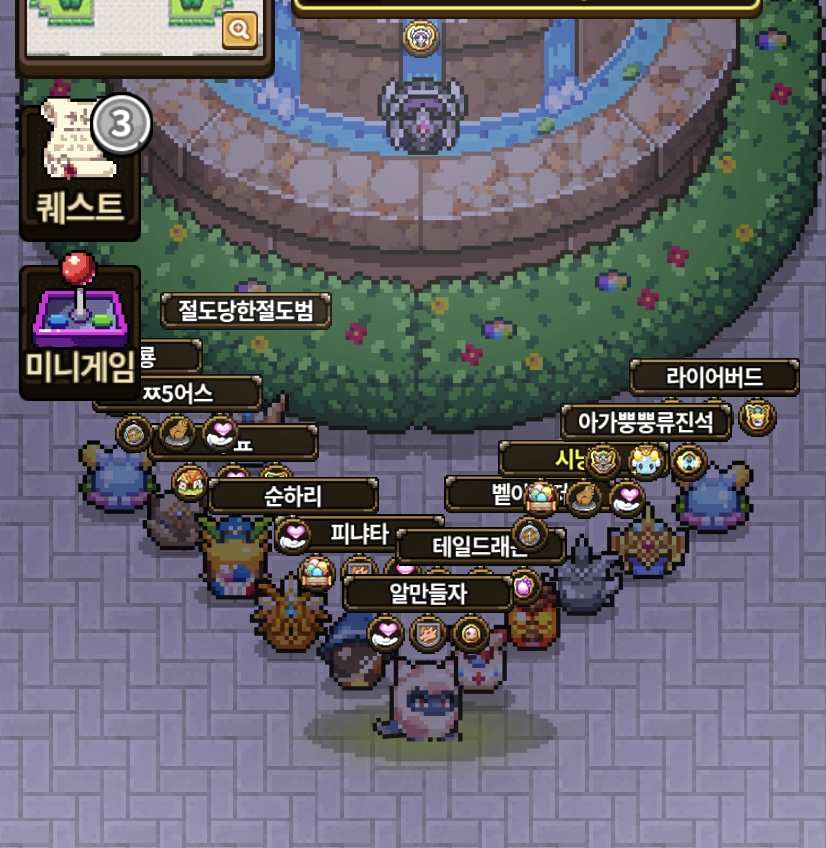
Task: Tap the minimap magnifier zoom icon
Action: 240,30
